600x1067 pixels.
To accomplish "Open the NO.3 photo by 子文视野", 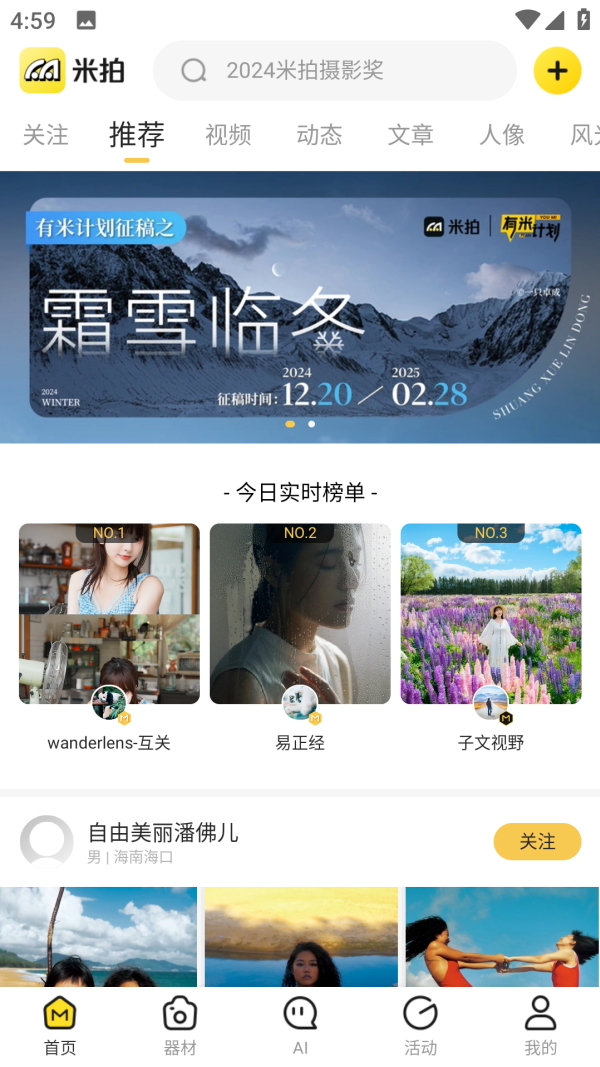I will (x=491, y=613).
